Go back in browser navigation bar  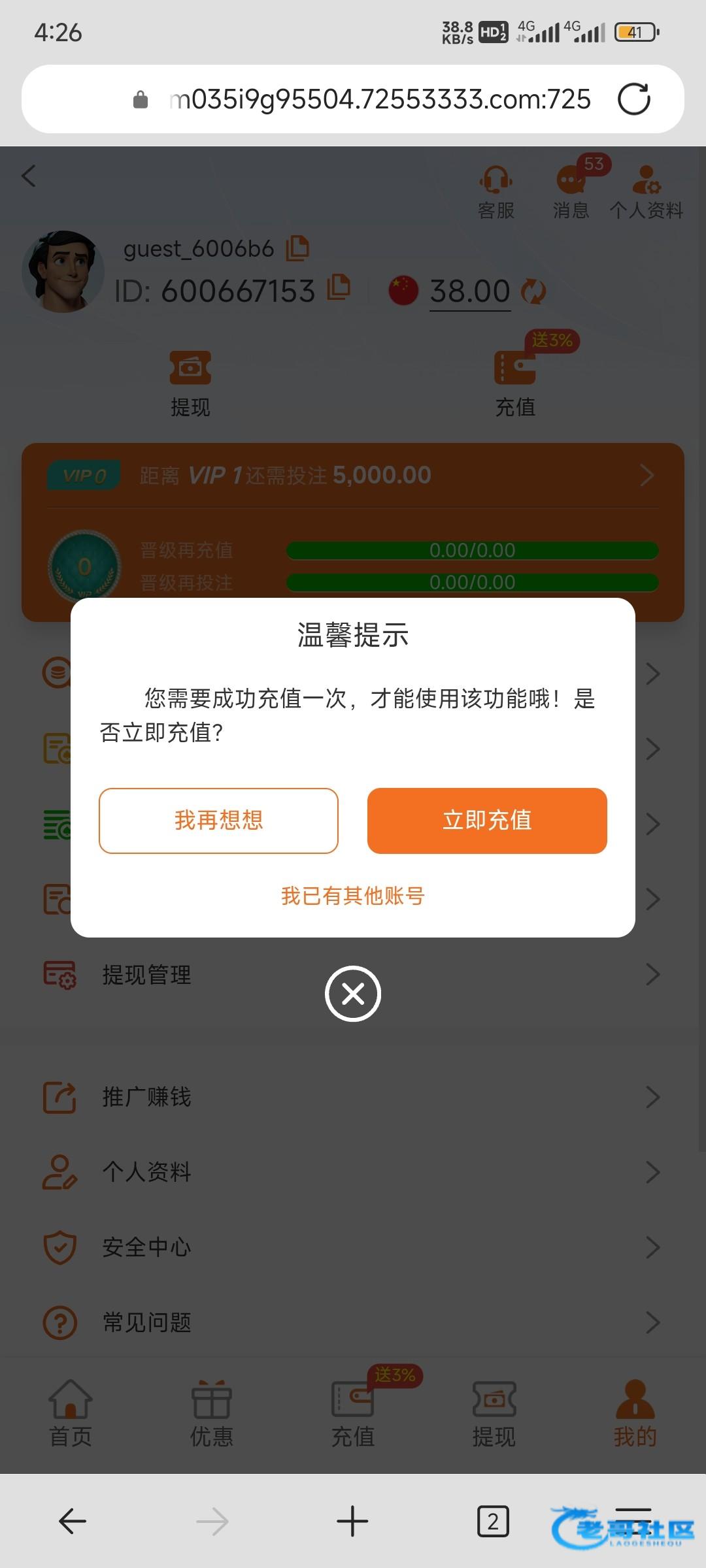[73, 1522]
